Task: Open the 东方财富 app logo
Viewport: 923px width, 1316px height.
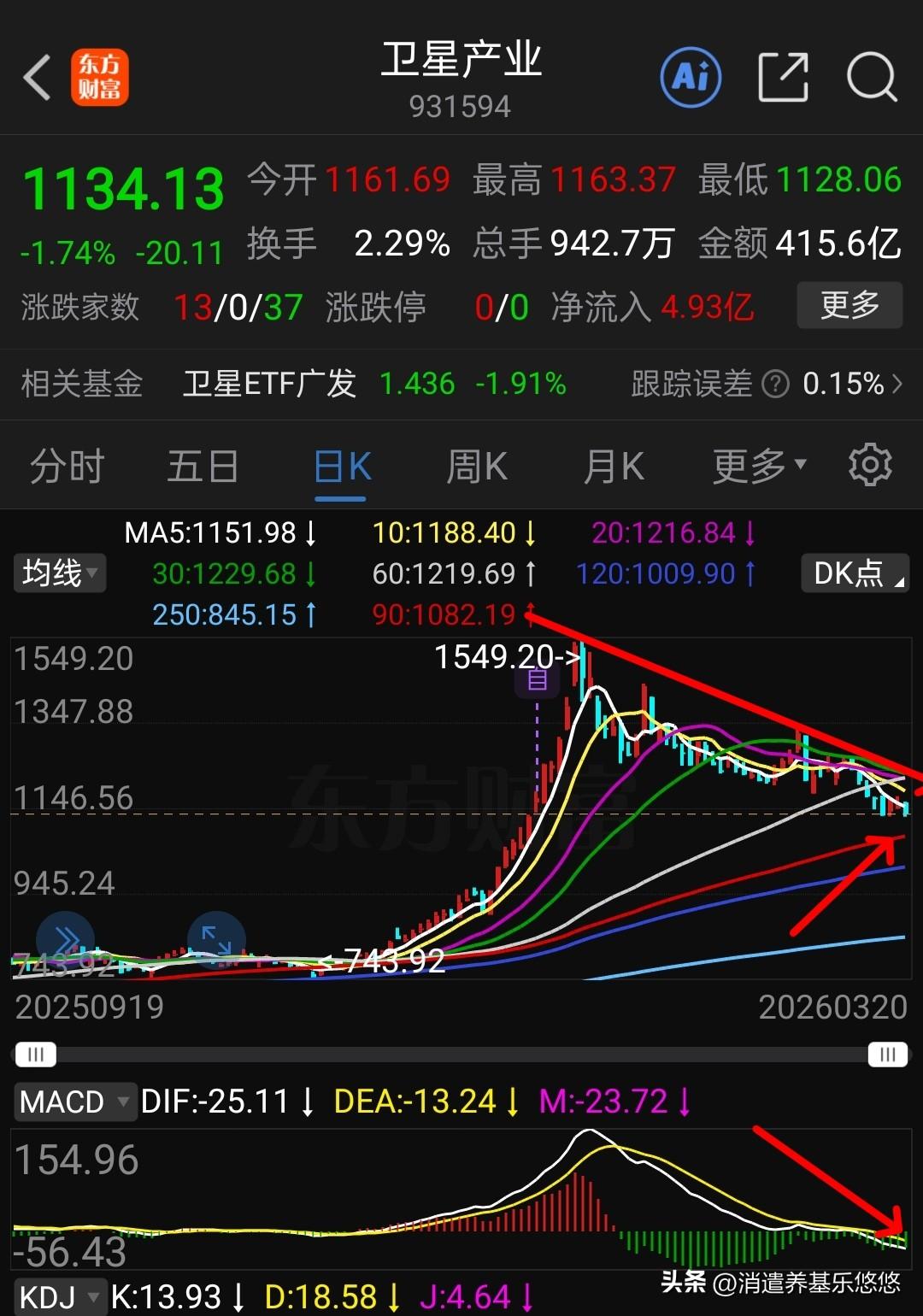Action: [x=101, y=77]
